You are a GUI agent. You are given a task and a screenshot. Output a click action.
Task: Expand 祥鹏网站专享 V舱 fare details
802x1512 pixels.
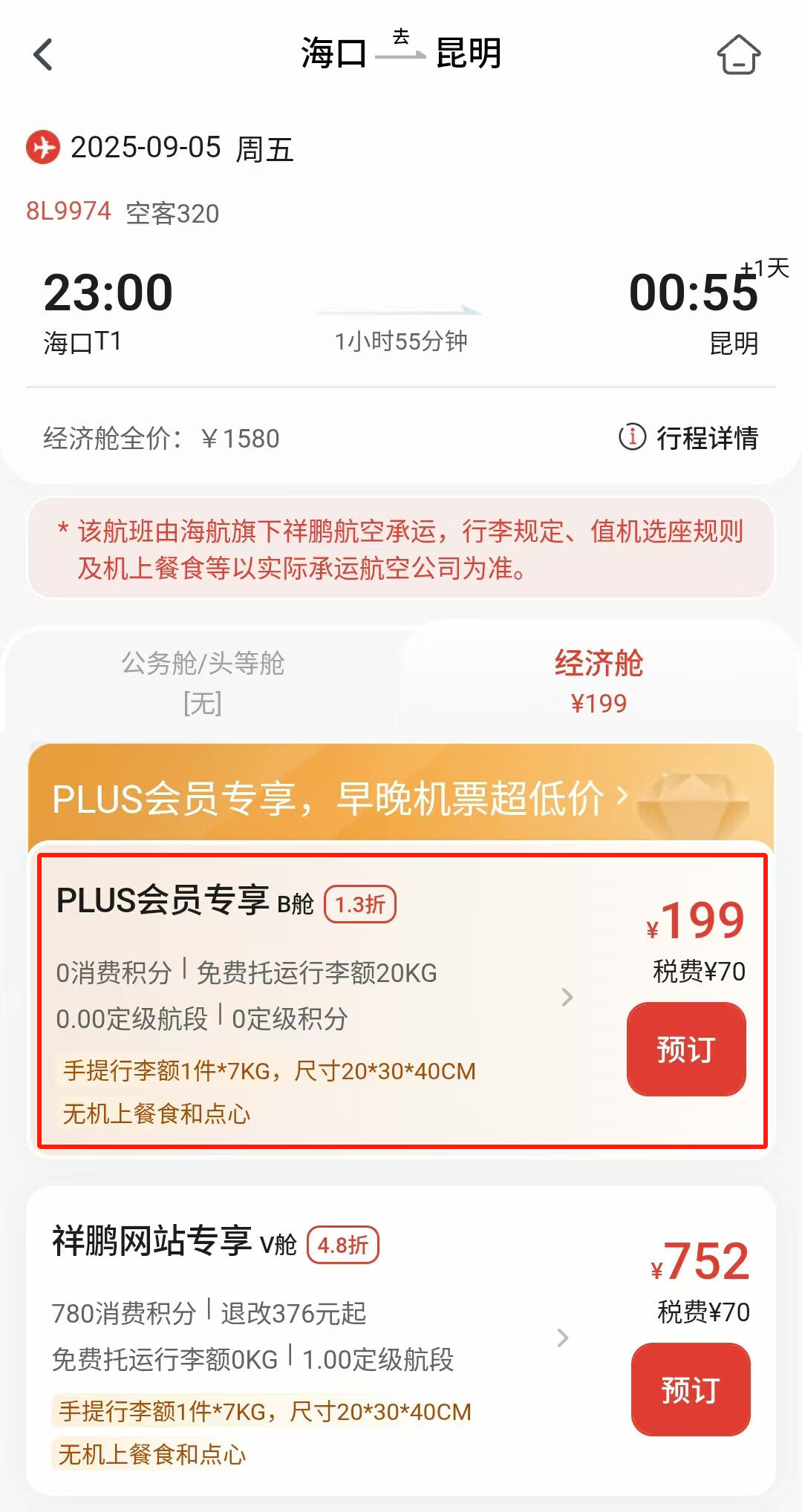(x=563, y=1338)
